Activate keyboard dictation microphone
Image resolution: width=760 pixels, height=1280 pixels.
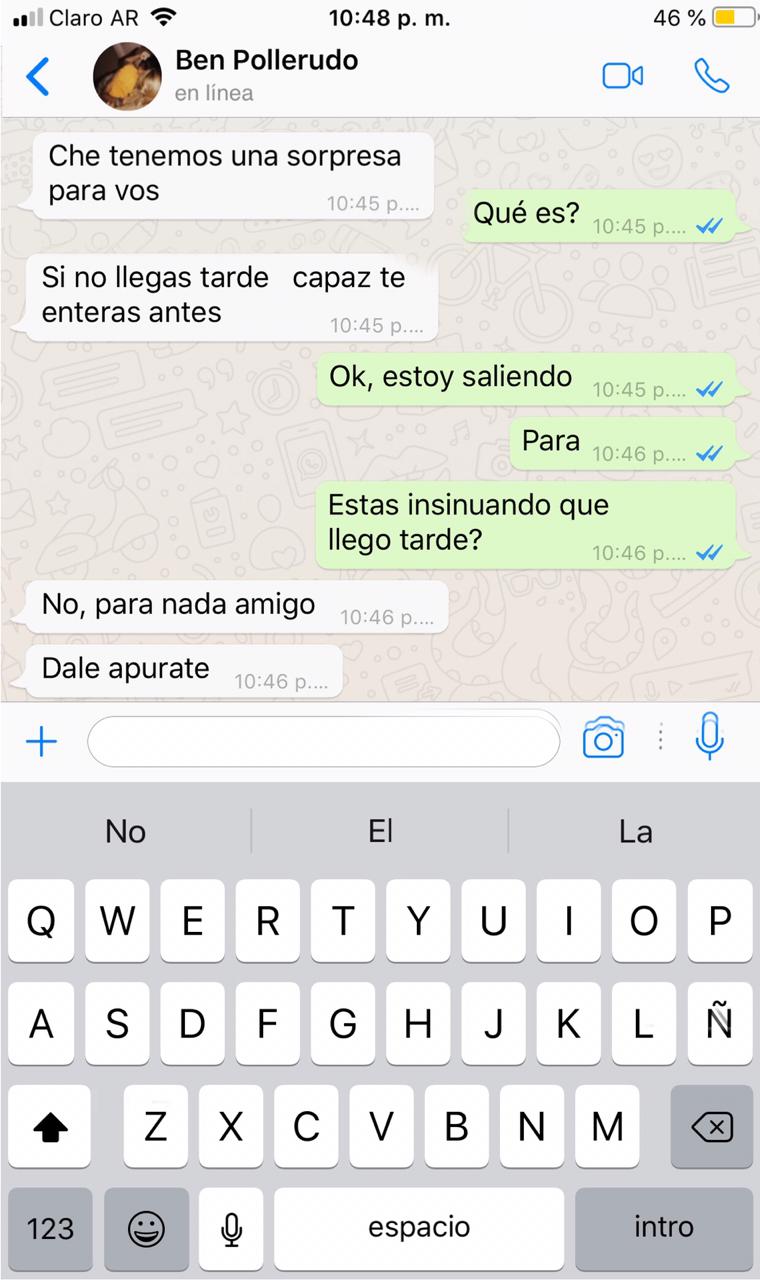pos(231,1228)
